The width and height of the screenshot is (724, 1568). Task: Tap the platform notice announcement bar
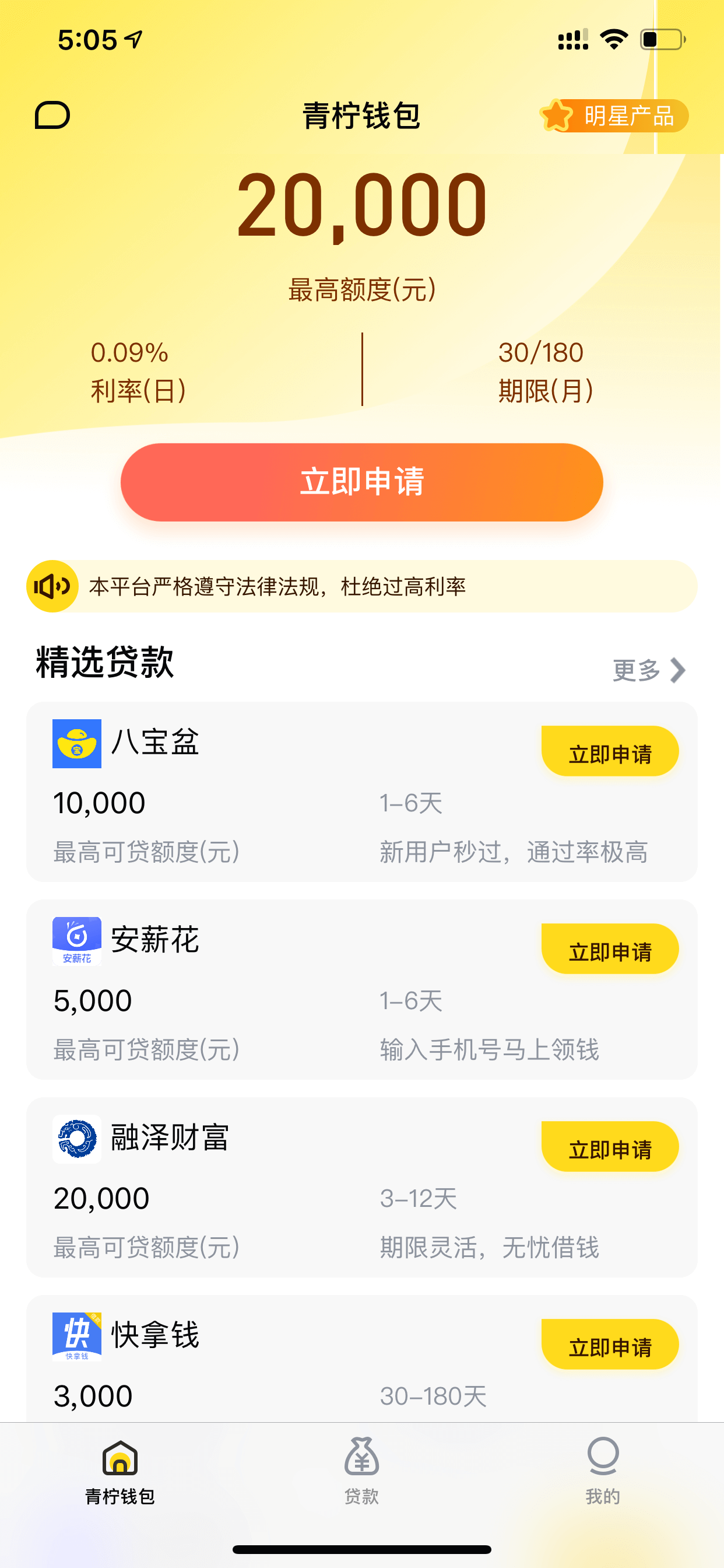point(361,586)
